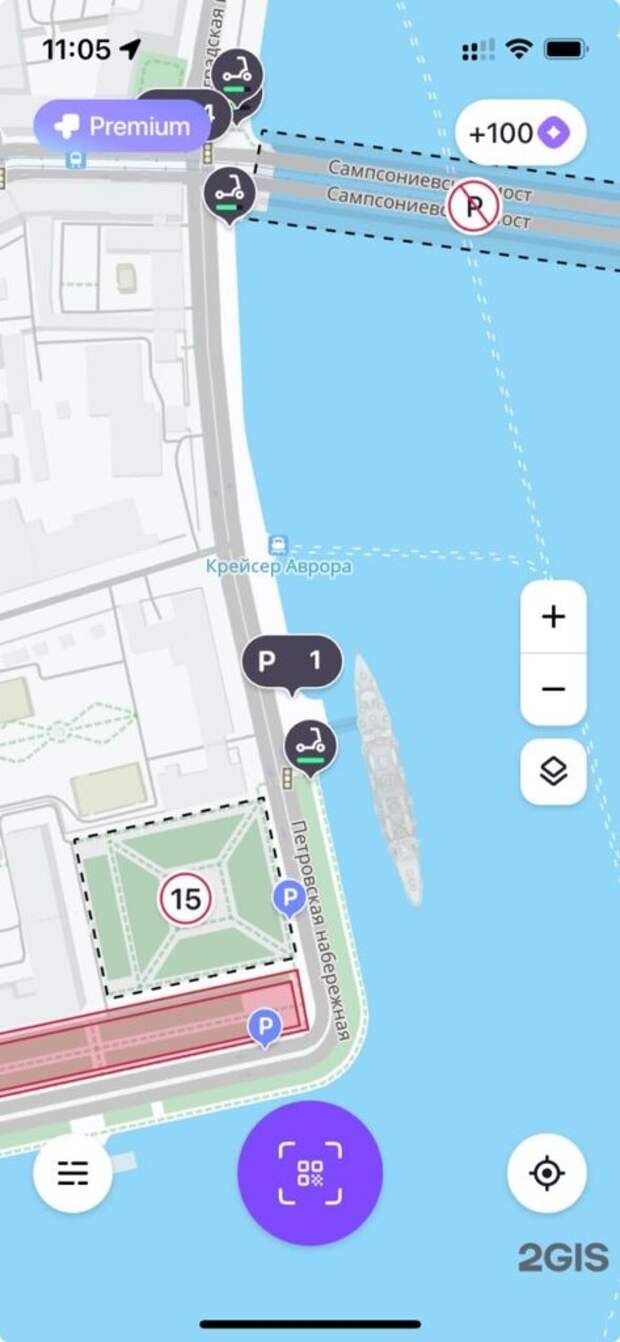Open the +100 bonus points button
The width and height of the screenshot is (620, 1342).
click(x=520, y=133)
